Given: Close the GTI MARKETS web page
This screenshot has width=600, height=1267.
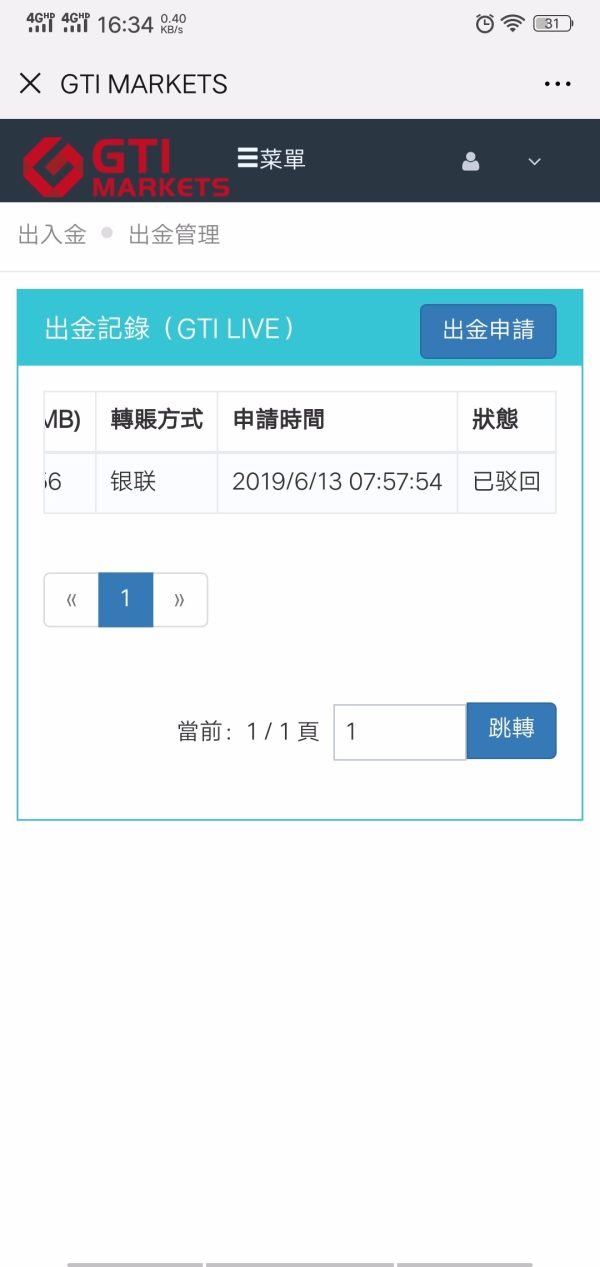Looking at the screenshot, I should [30, 84].
